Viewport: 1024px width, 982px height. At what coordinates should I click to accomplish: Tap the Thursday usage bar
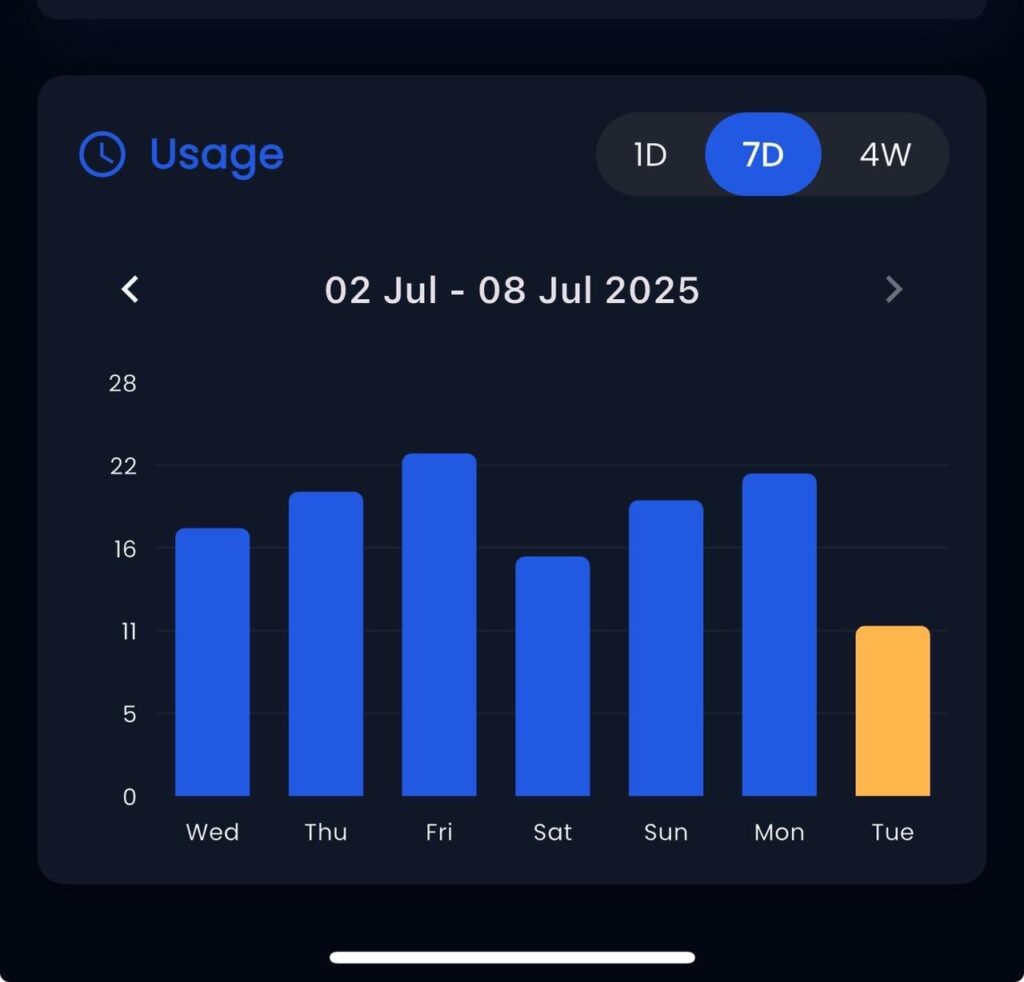coord(326,644)
